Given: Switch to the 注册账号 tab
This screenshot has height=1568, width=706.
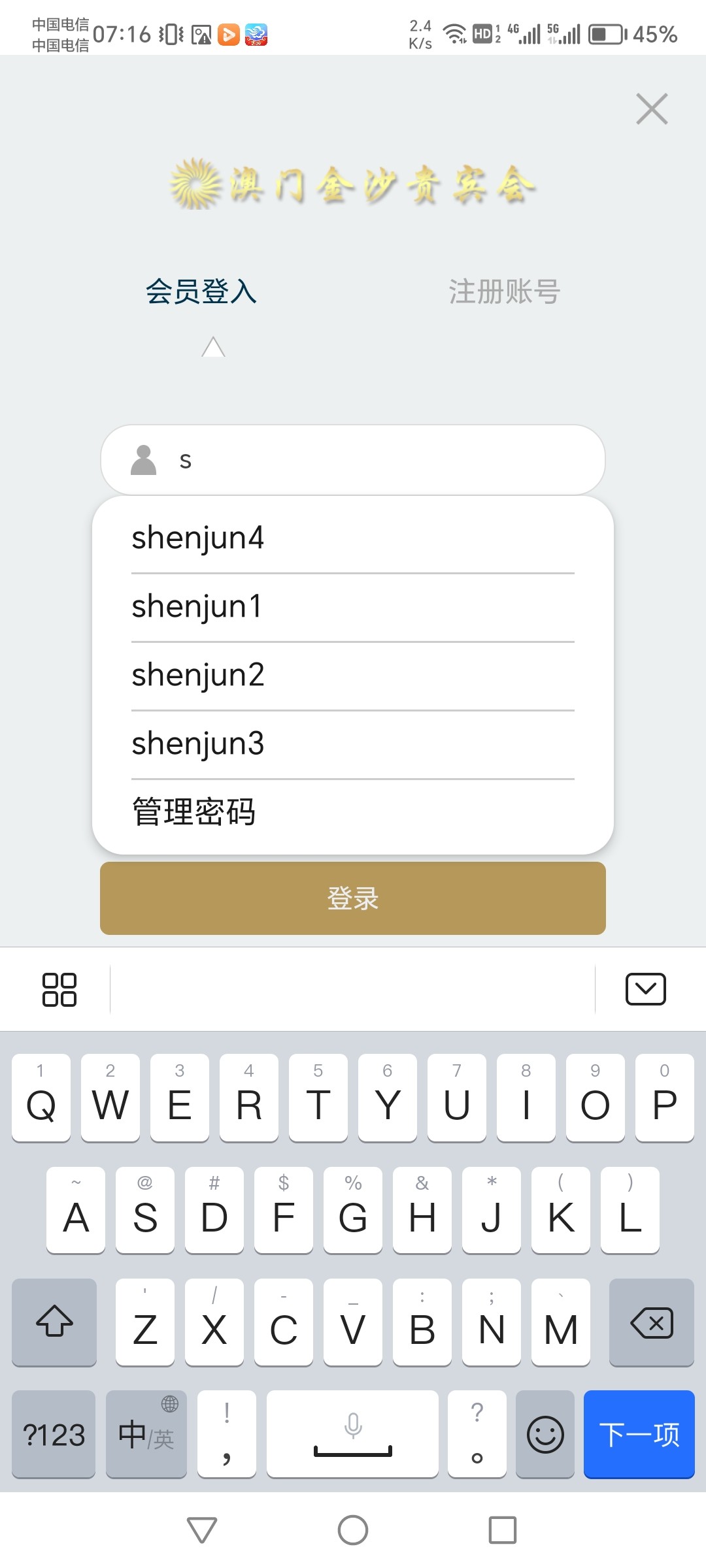Looking at the screenshot, I should coord(504,291).
